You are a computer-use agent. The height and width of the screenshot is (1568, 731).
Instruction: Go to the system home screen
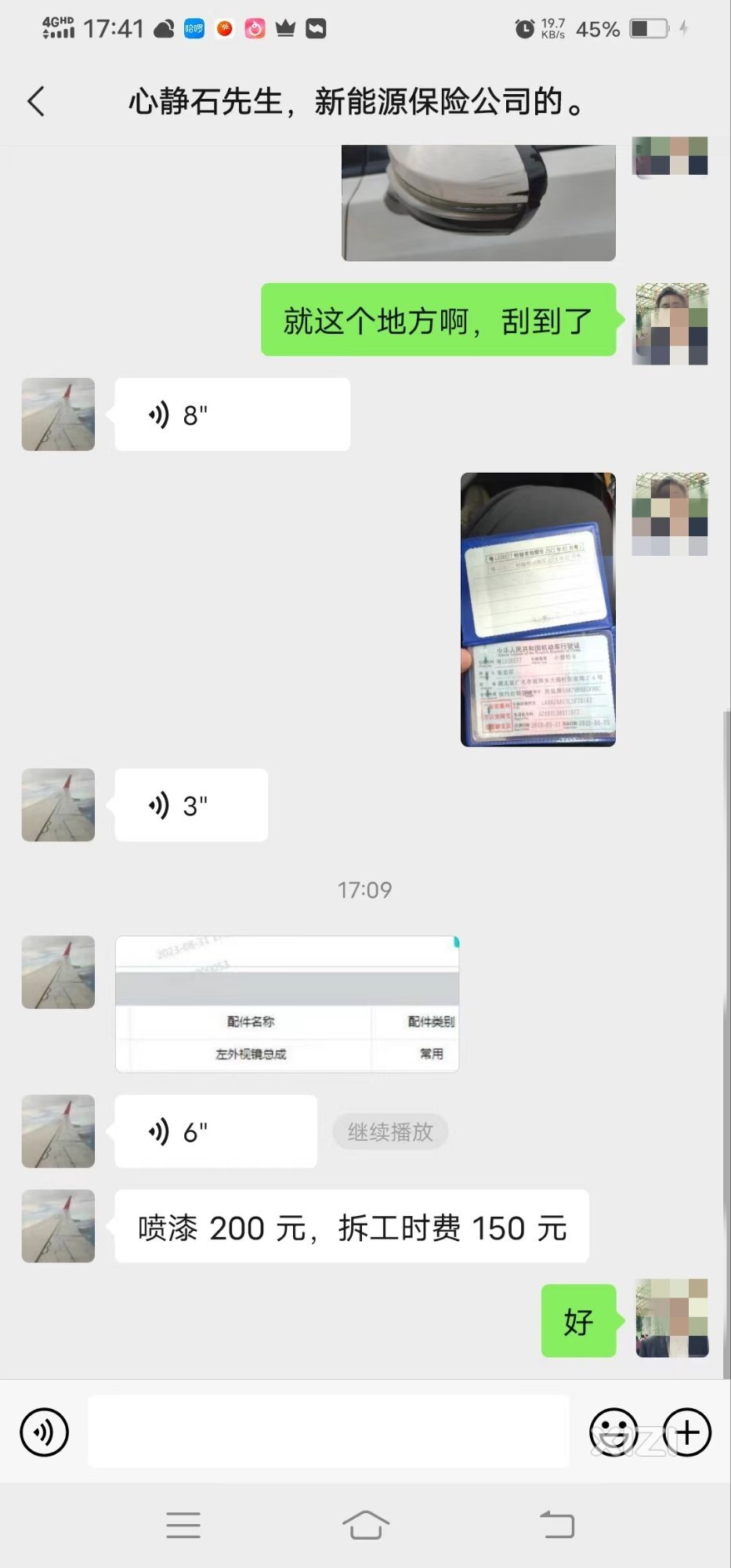tap(365, 1525)
